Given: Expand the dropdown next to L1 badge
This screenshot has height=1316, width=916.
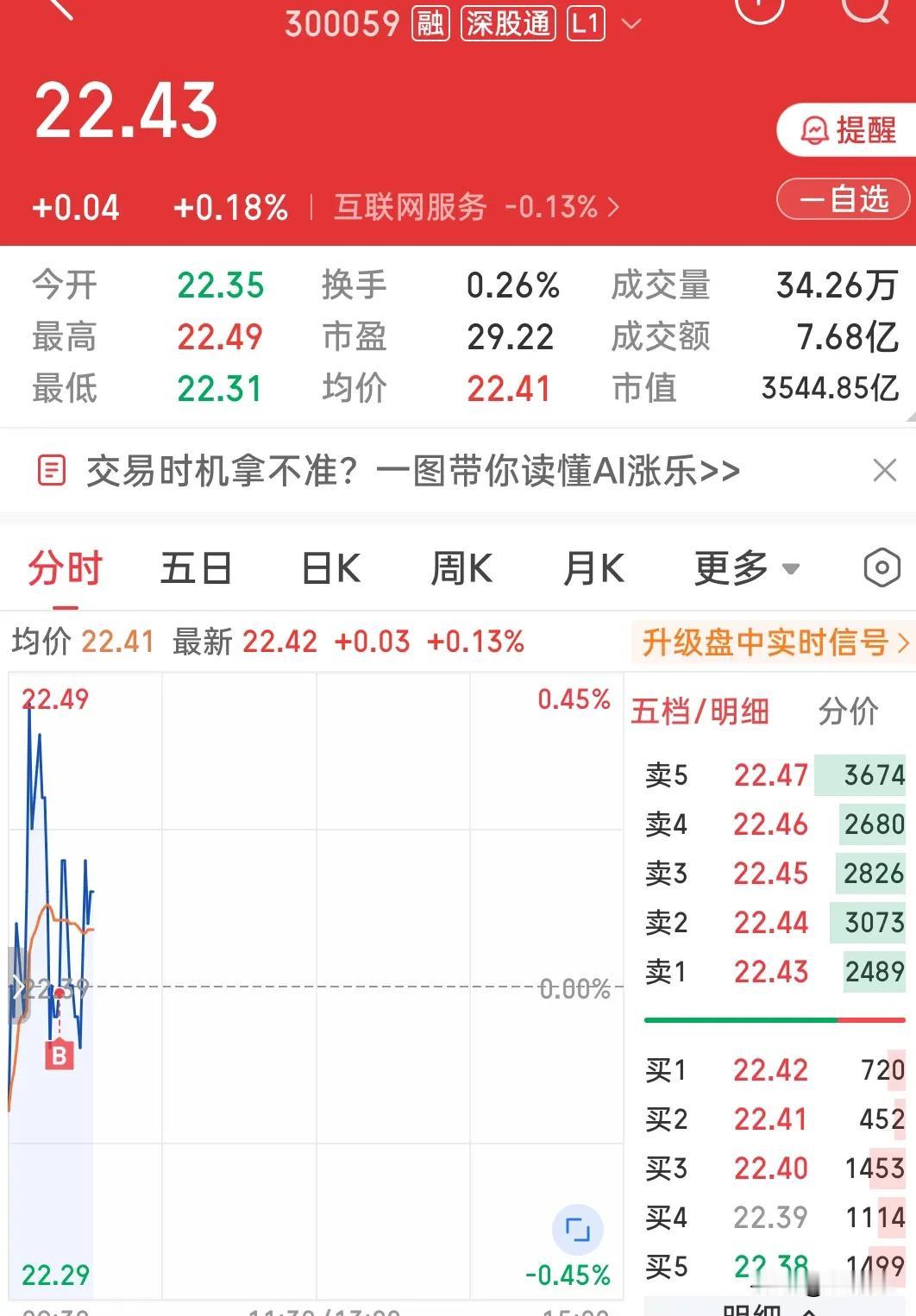Looking at the screenshot, I should 632,23.
